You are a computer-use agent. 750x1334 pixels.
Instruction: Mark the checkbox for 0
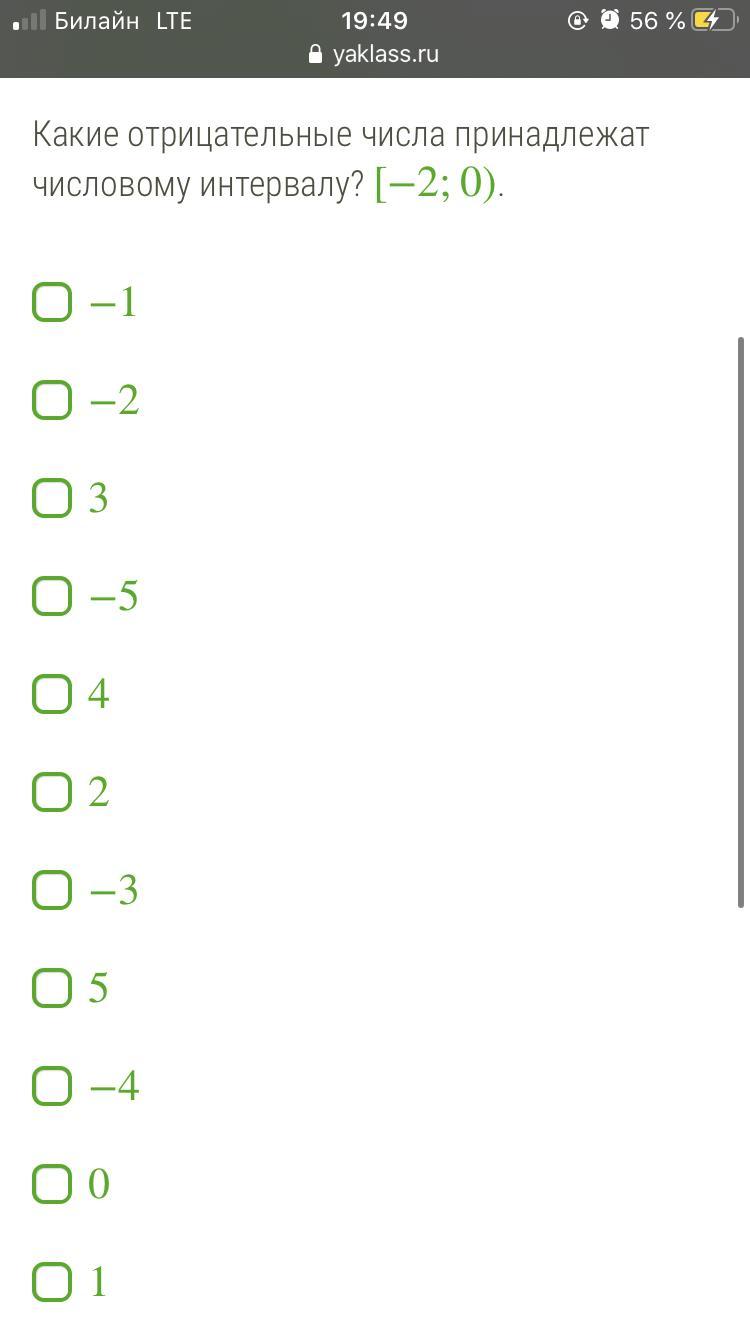coord(52,1184)
